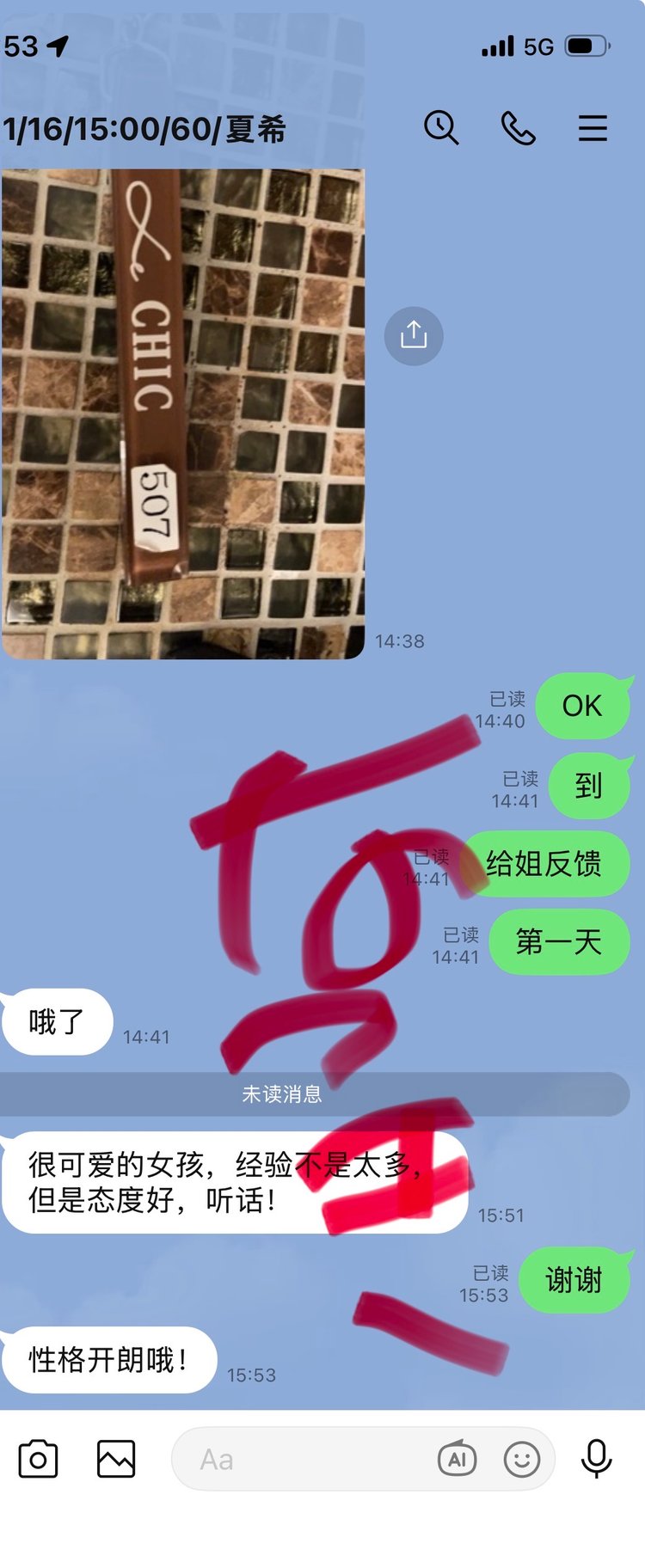645x1568 pixels.
Task: Open the chat menu
Action: coord(593,129)
